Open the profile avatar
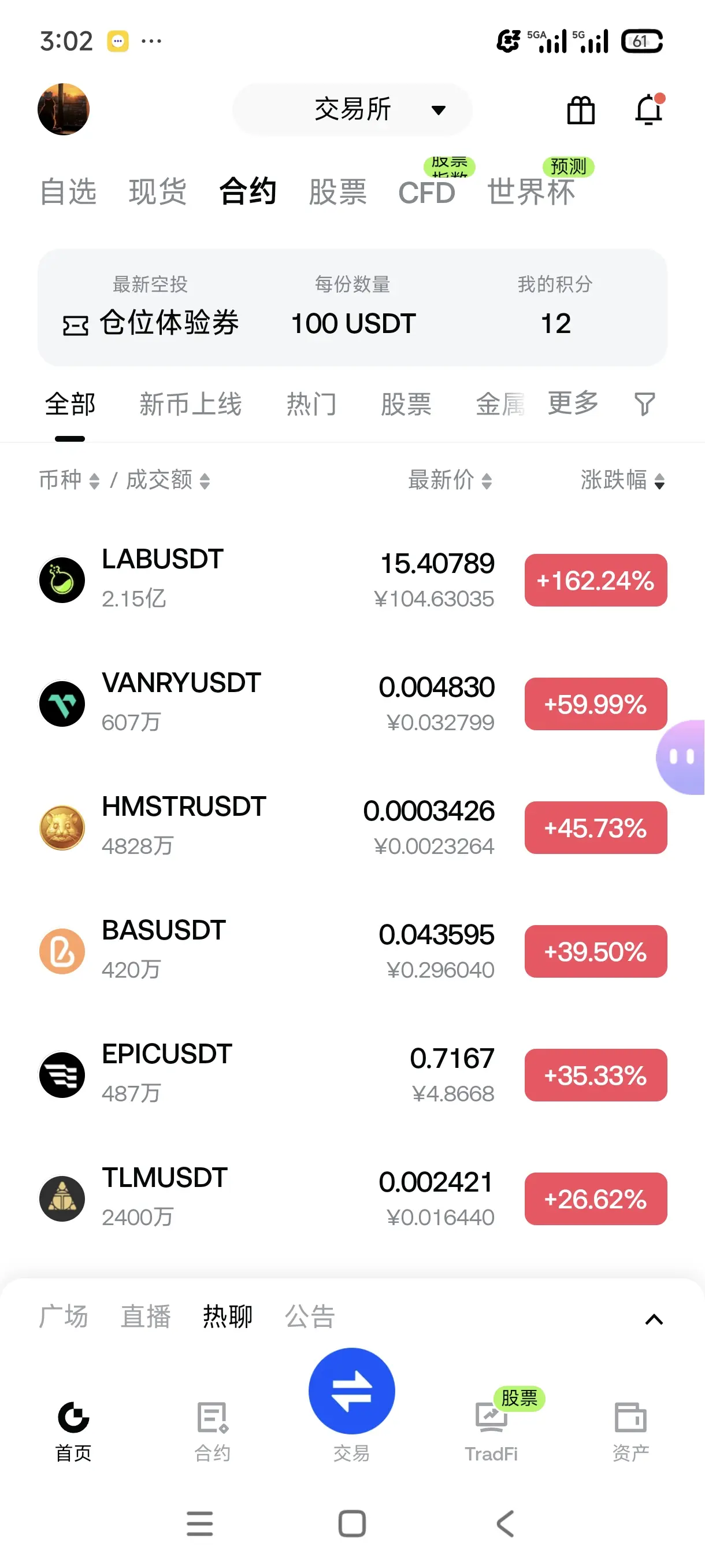 click(63, 109)
